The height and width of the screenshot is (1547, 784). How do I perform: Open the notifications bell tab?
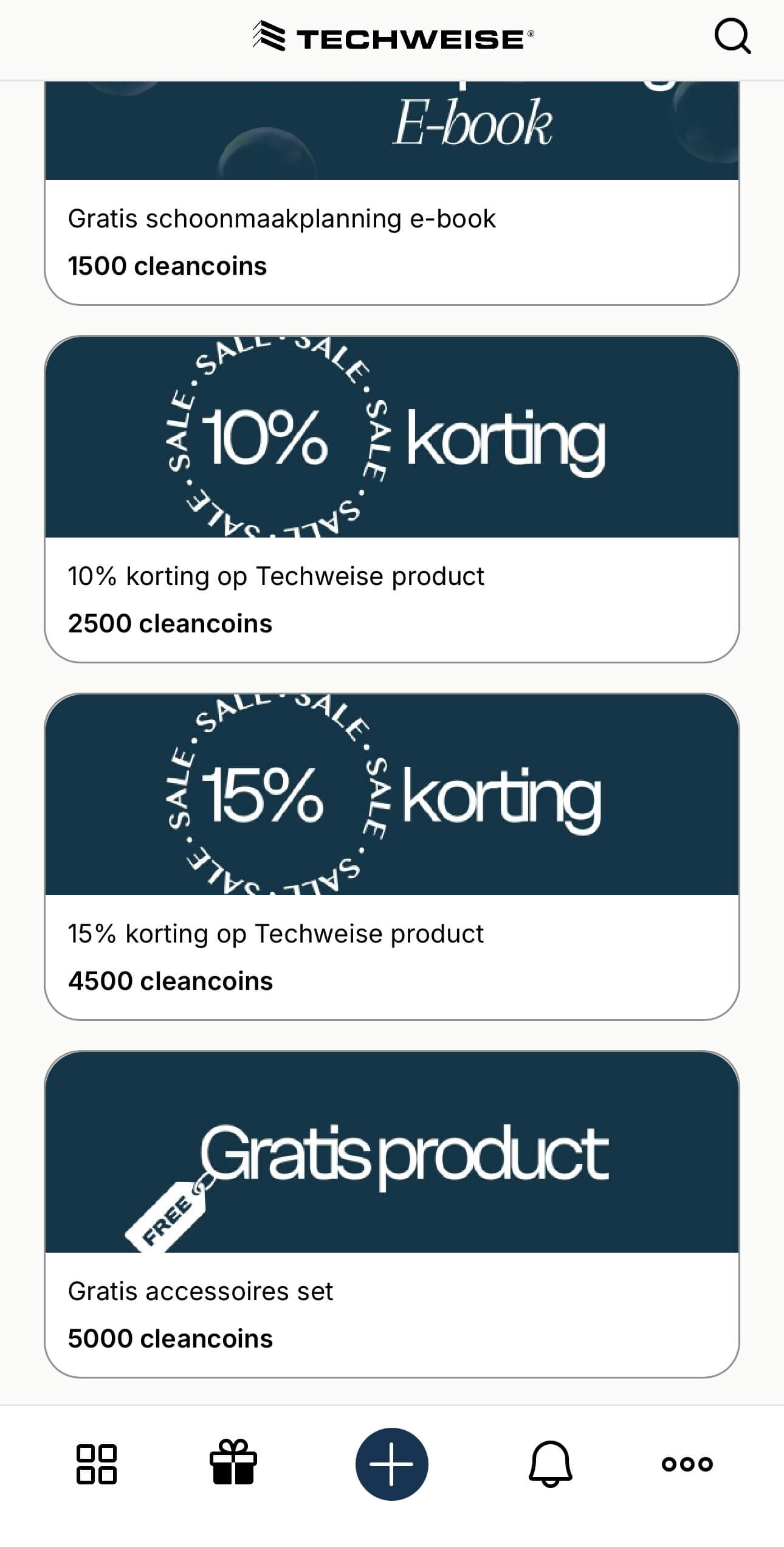[551, 1464]
